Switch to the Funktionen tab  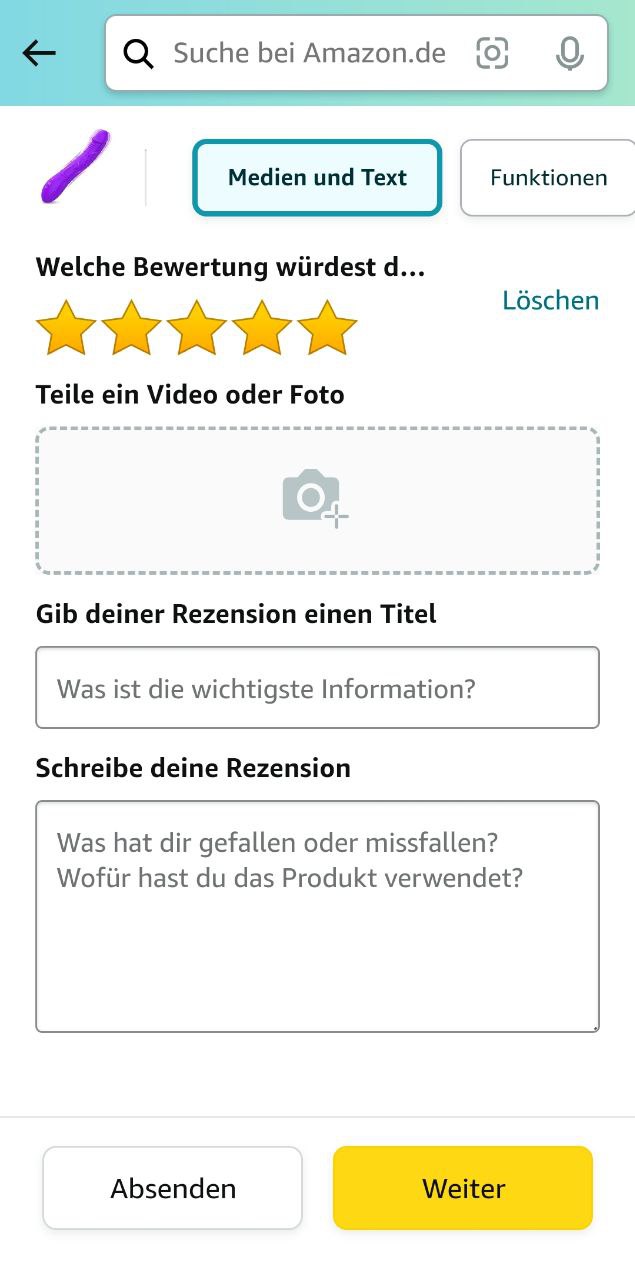click(547, 178)
